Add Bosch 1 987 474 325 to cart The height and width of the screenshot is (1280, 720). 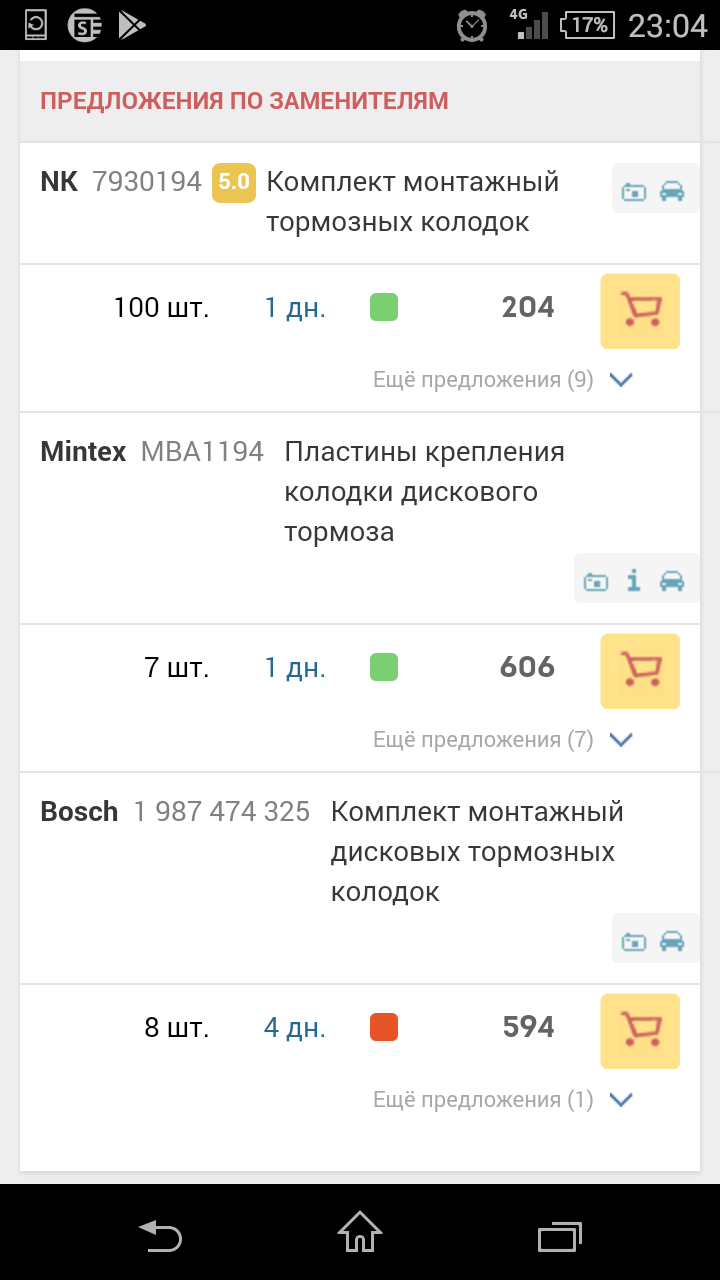tap(640, 1031)
